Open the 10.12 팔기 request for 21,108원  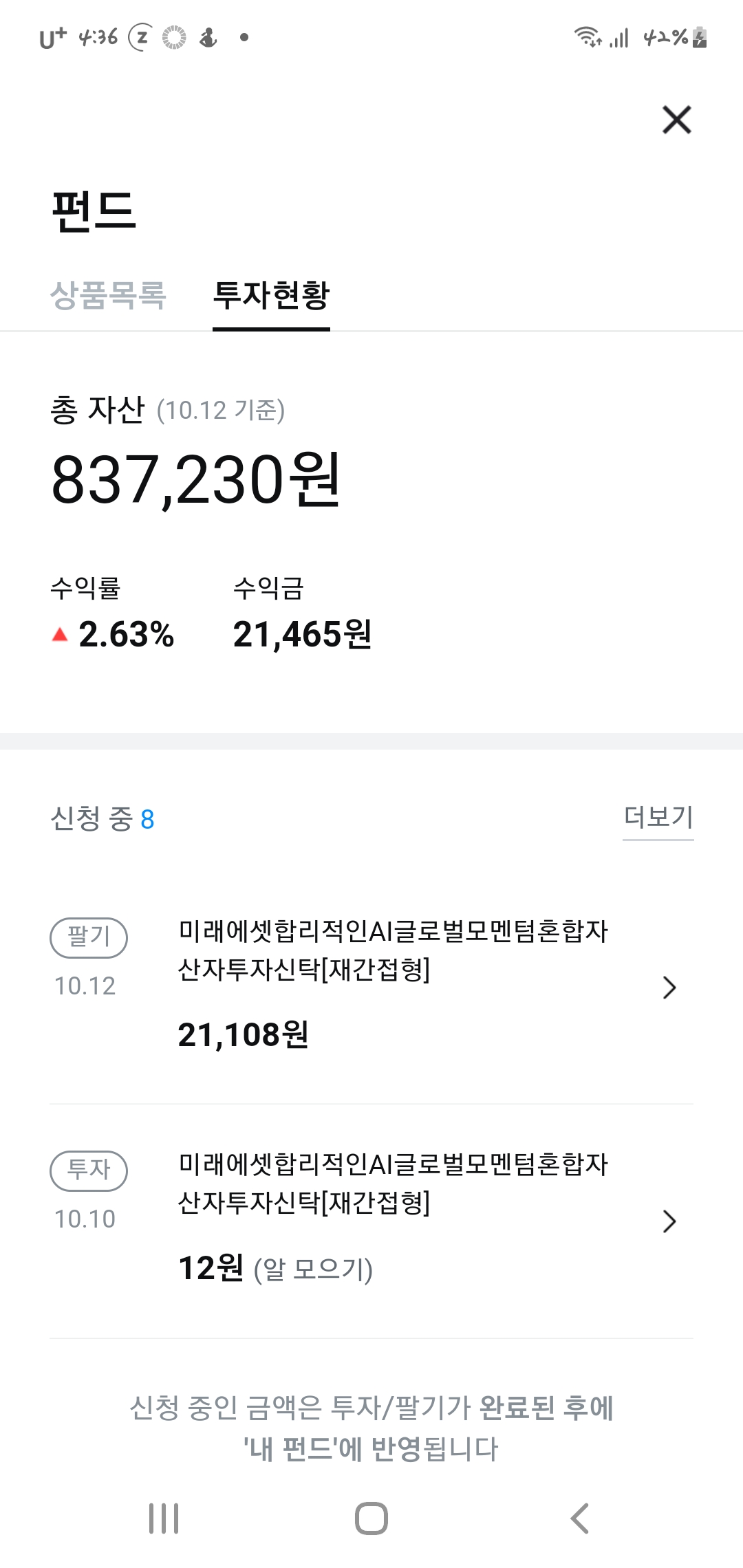coord(371,987)
